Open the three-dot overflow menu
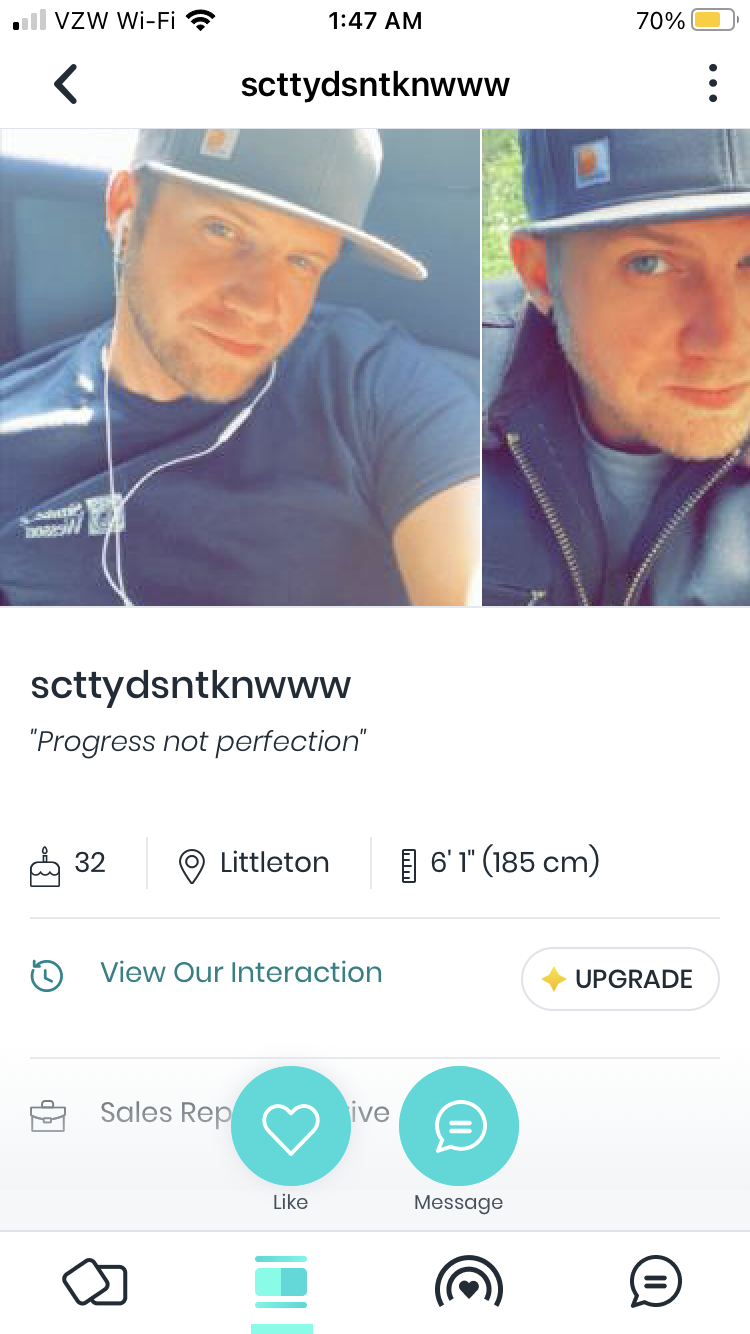The height and width of the screenshot is (1334, 750). pos(712,84)
